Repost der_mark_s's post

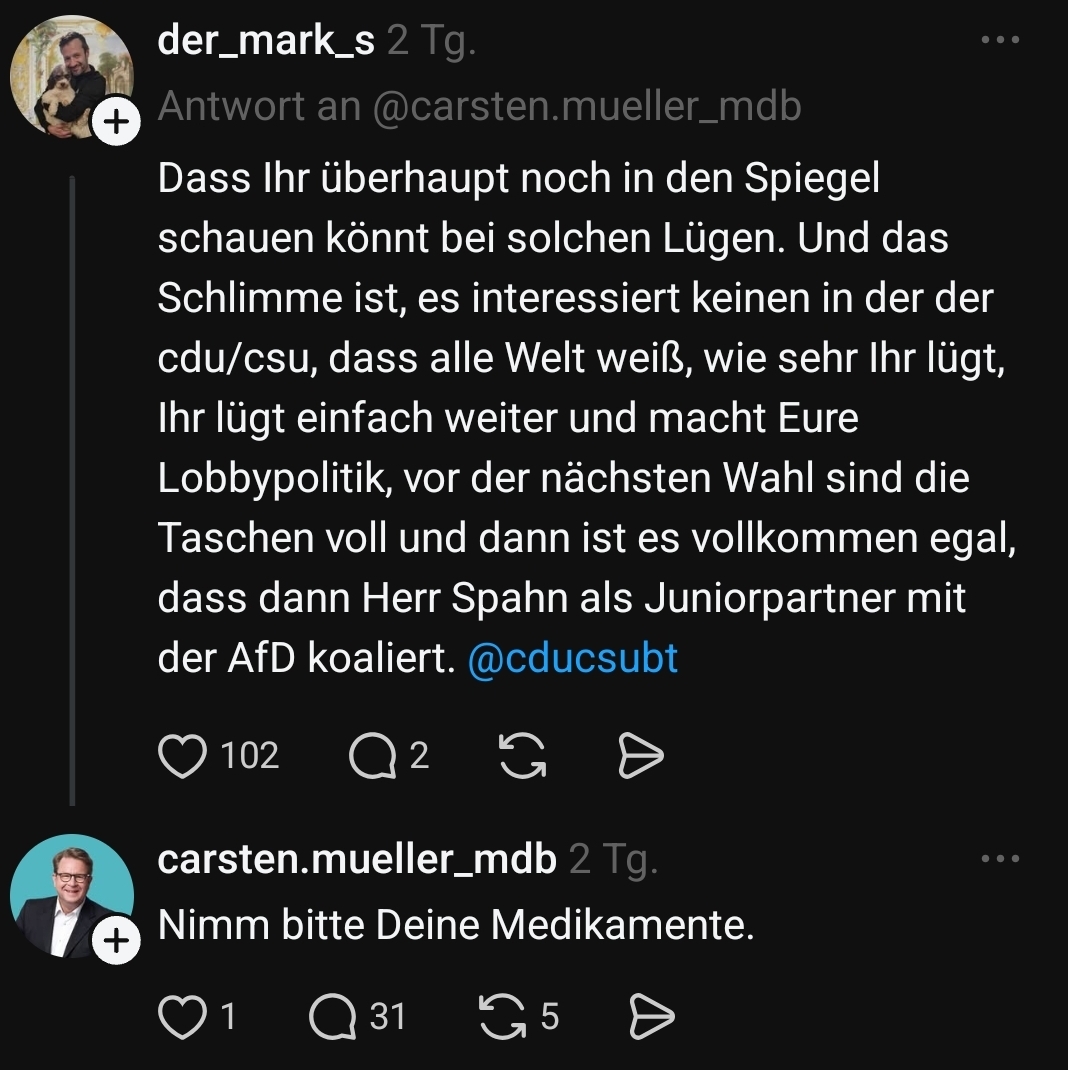(x=522, y=755)
